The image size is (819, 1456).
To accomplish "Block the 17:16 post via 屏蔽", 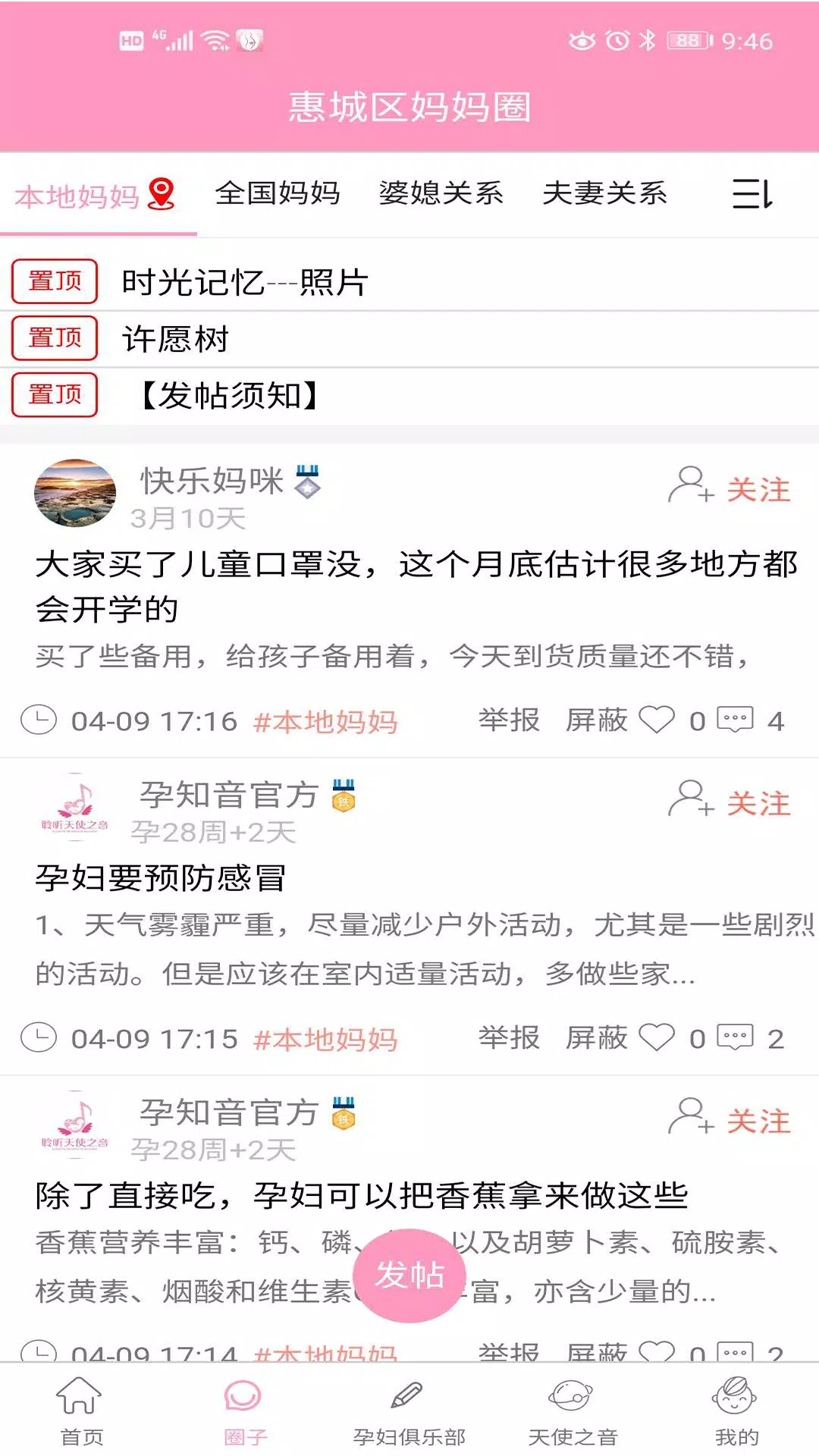I will (597, 720).
